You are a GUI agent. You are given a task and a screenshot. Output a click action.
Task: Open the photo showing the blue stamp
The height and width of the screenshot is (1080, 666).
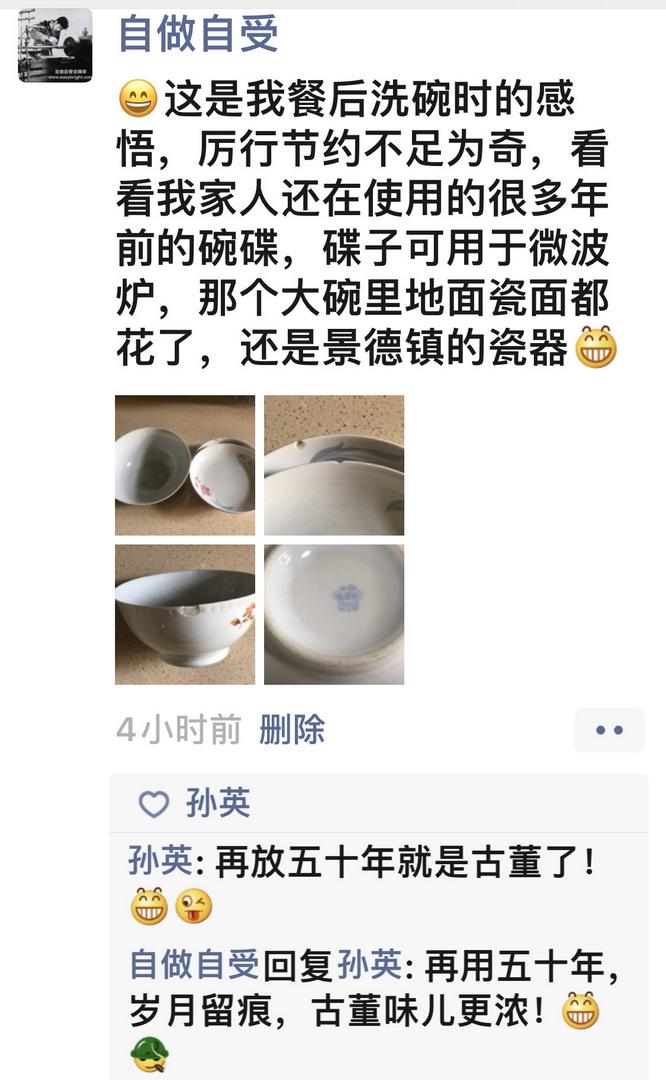[334, 614]
